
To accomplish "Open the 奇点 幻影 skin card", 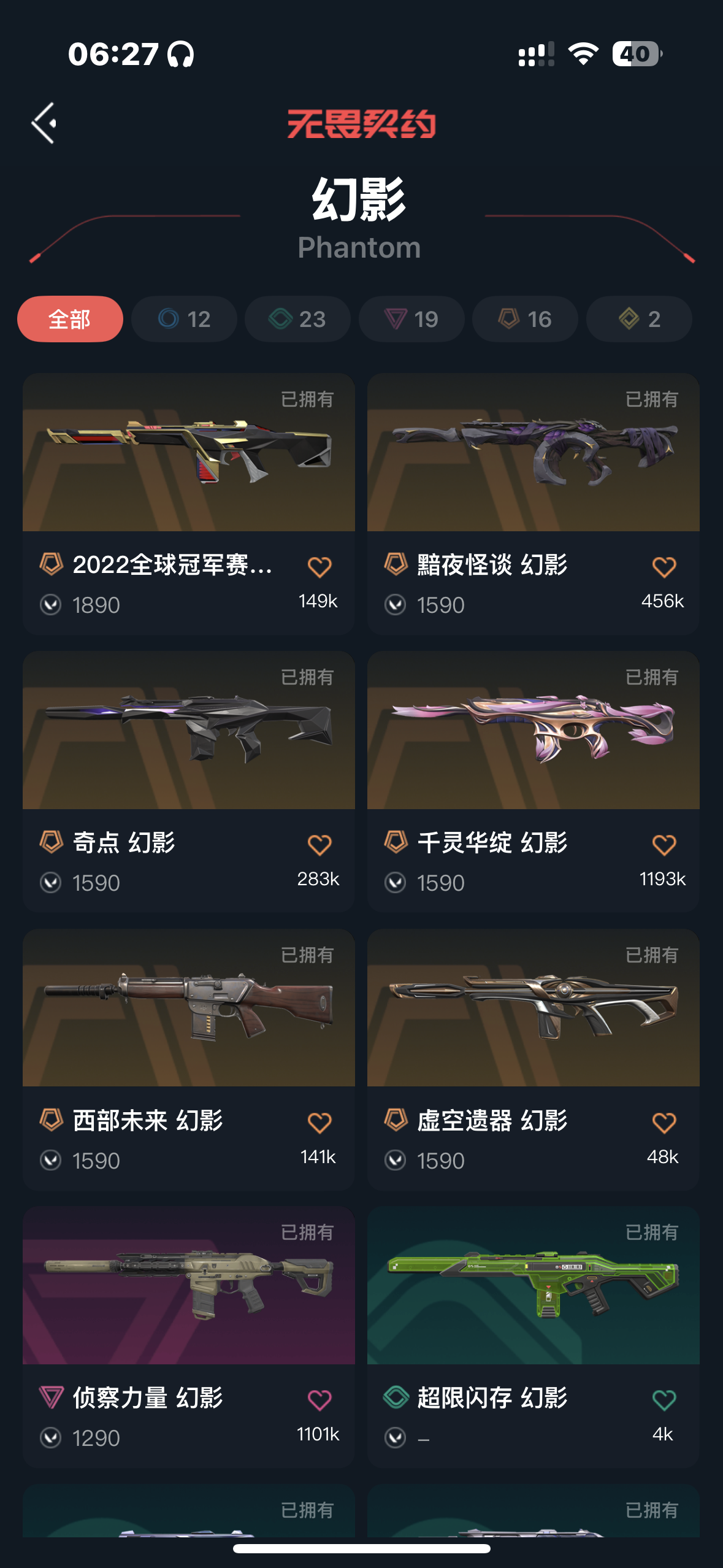I will point(188,731).
